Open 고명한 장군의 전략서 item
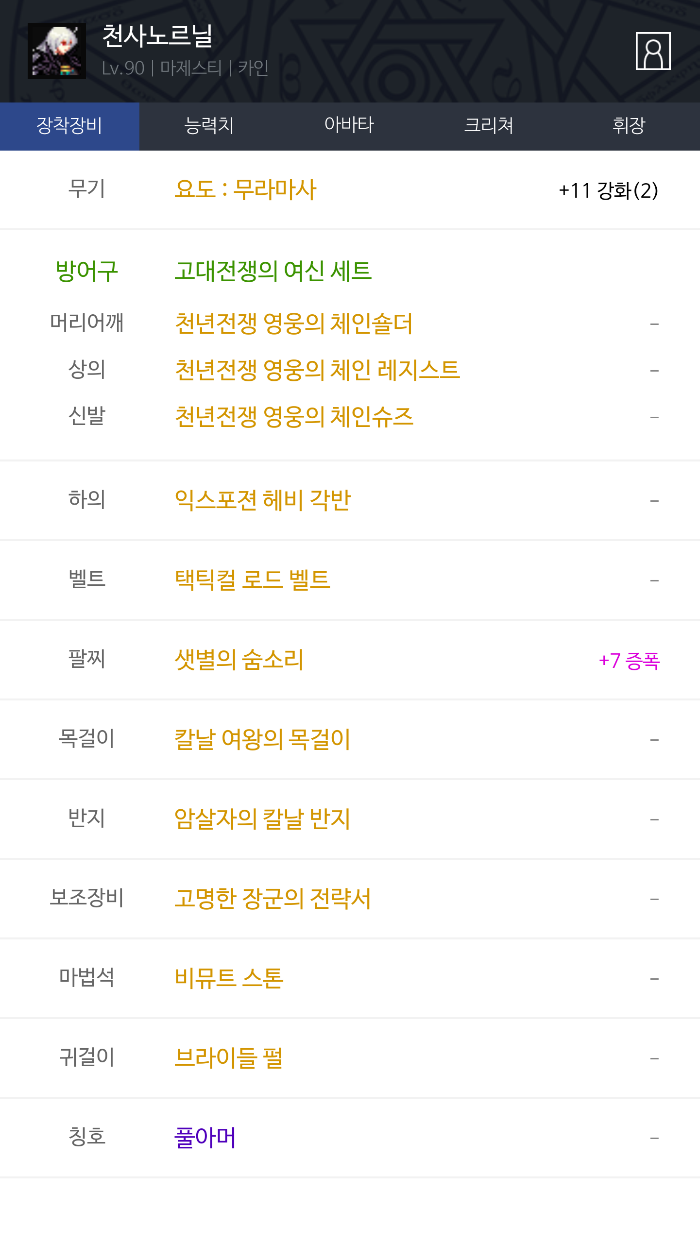The image size is (700, 1244). pyautogui.click(x=272, y=899)
